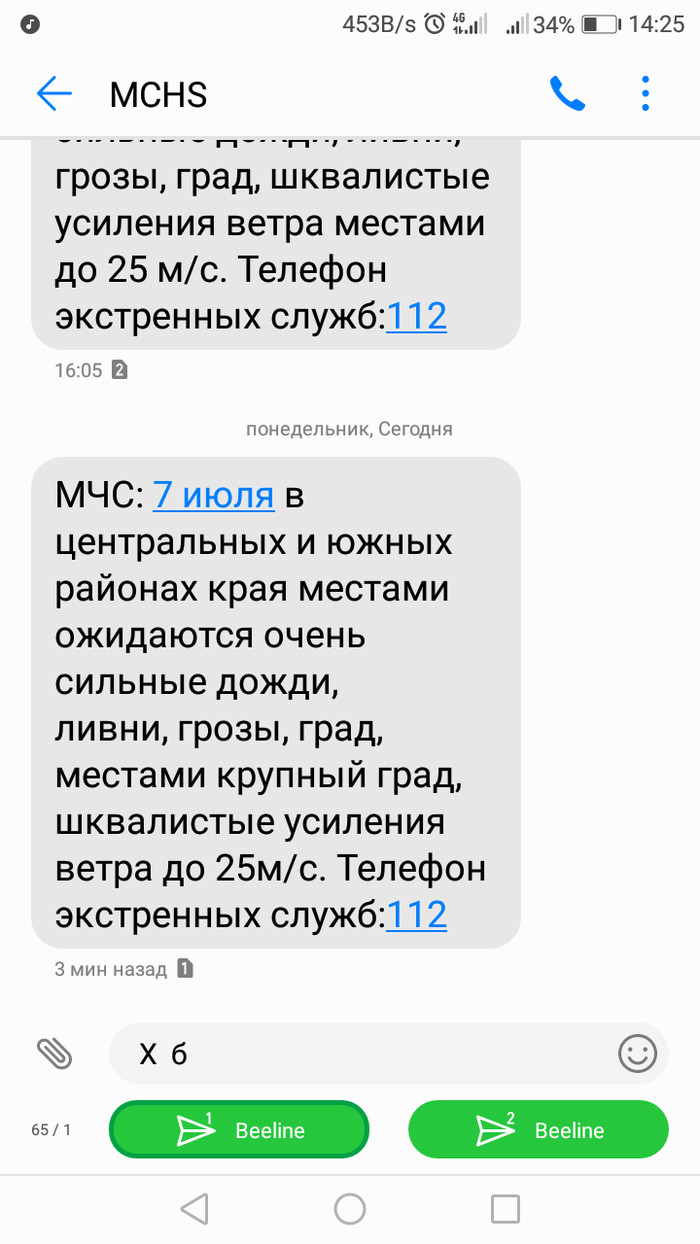Call the MCHS contact

tap(566, 94)
